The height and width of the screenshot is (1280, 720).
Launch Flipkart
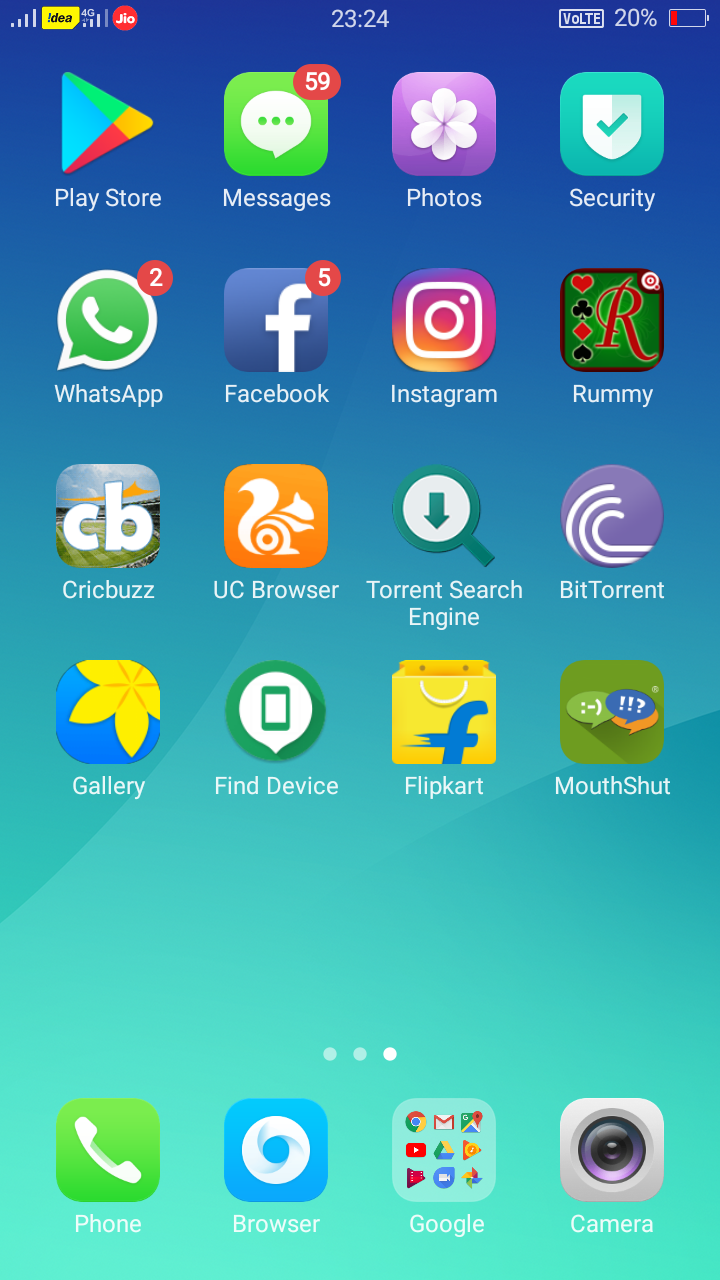(444, 712)
